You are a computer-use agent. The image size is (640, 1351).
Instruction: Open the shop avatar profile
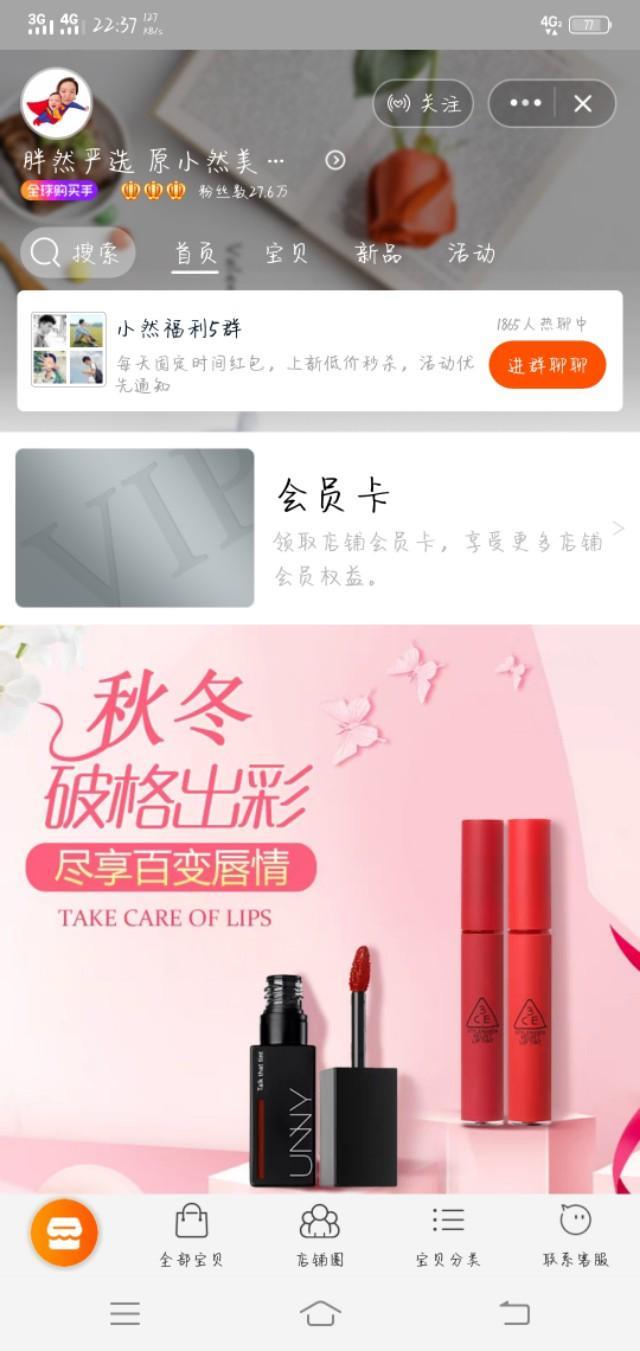click(x=56, y=104)
